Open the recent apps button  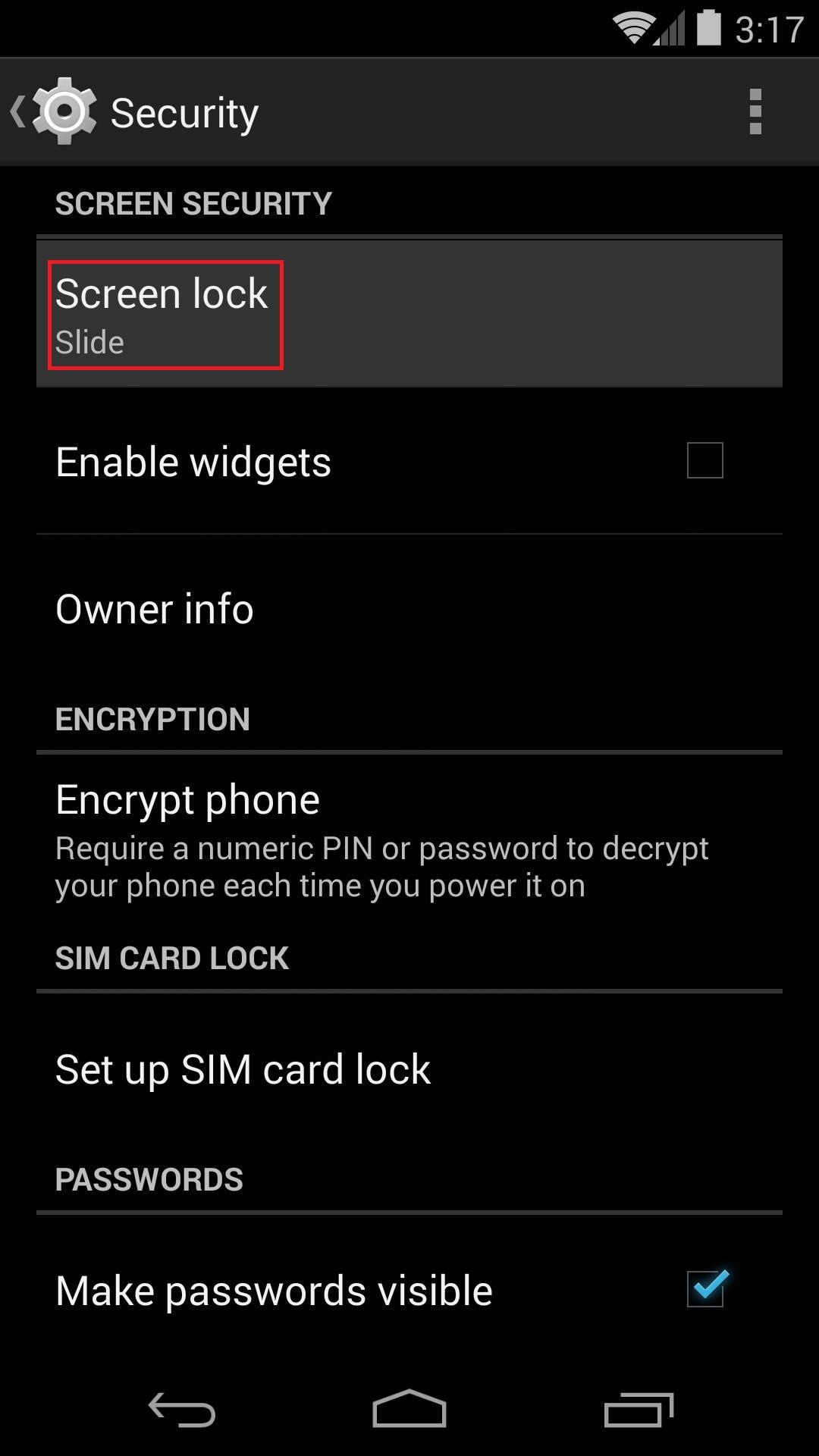639,1409
